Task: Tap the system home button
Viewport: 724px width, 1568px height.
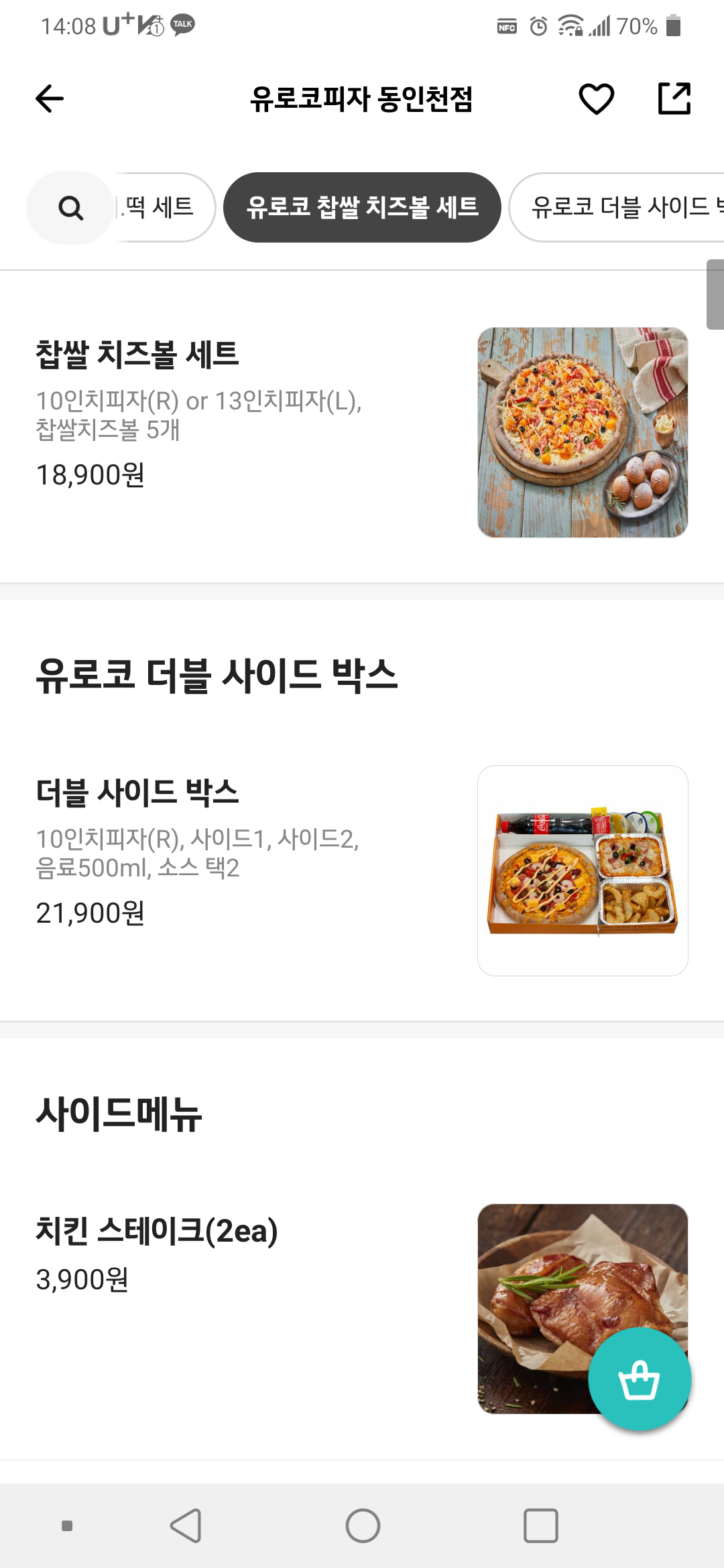Action: [363, 1526]
